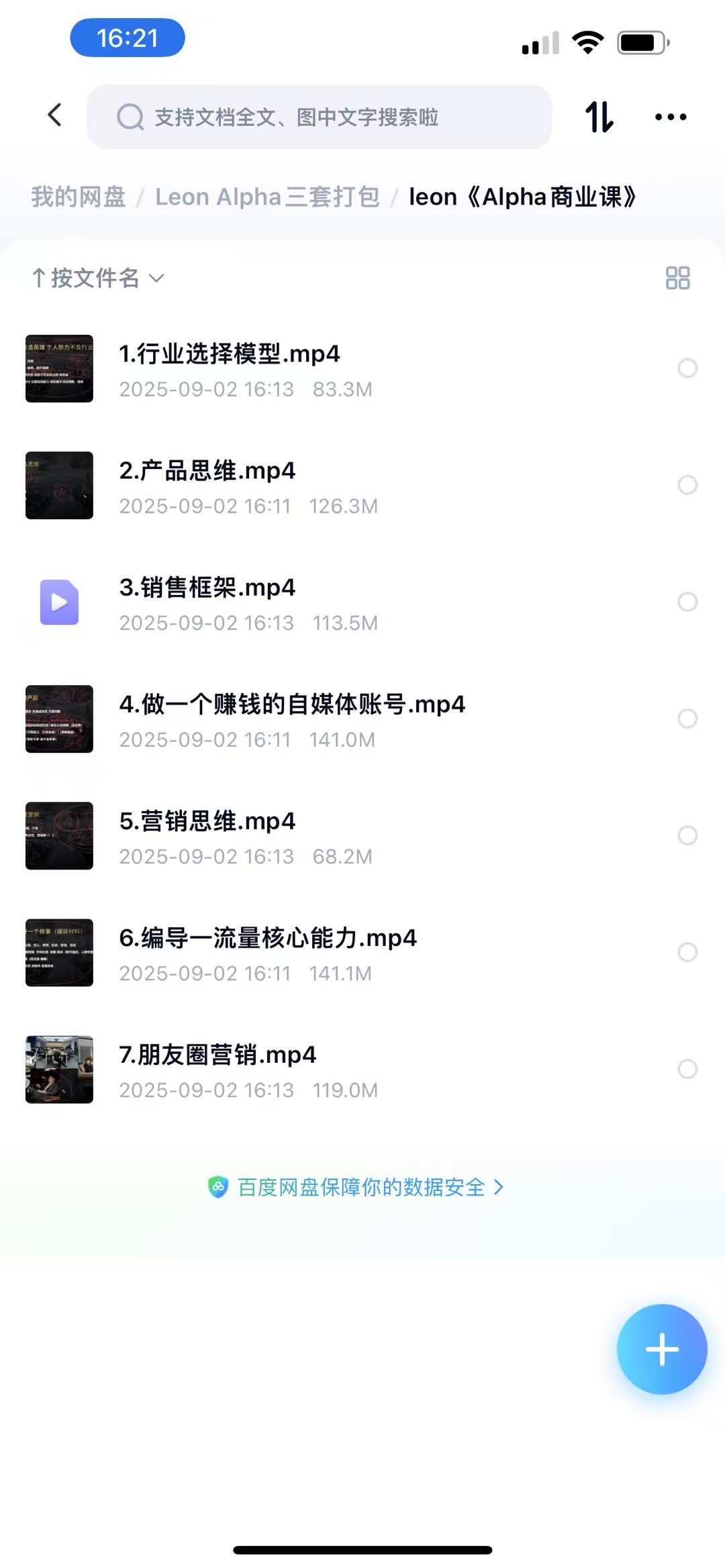
Task: Expand the 按文件名 sort dropdown
Action: tap(98, 278)
